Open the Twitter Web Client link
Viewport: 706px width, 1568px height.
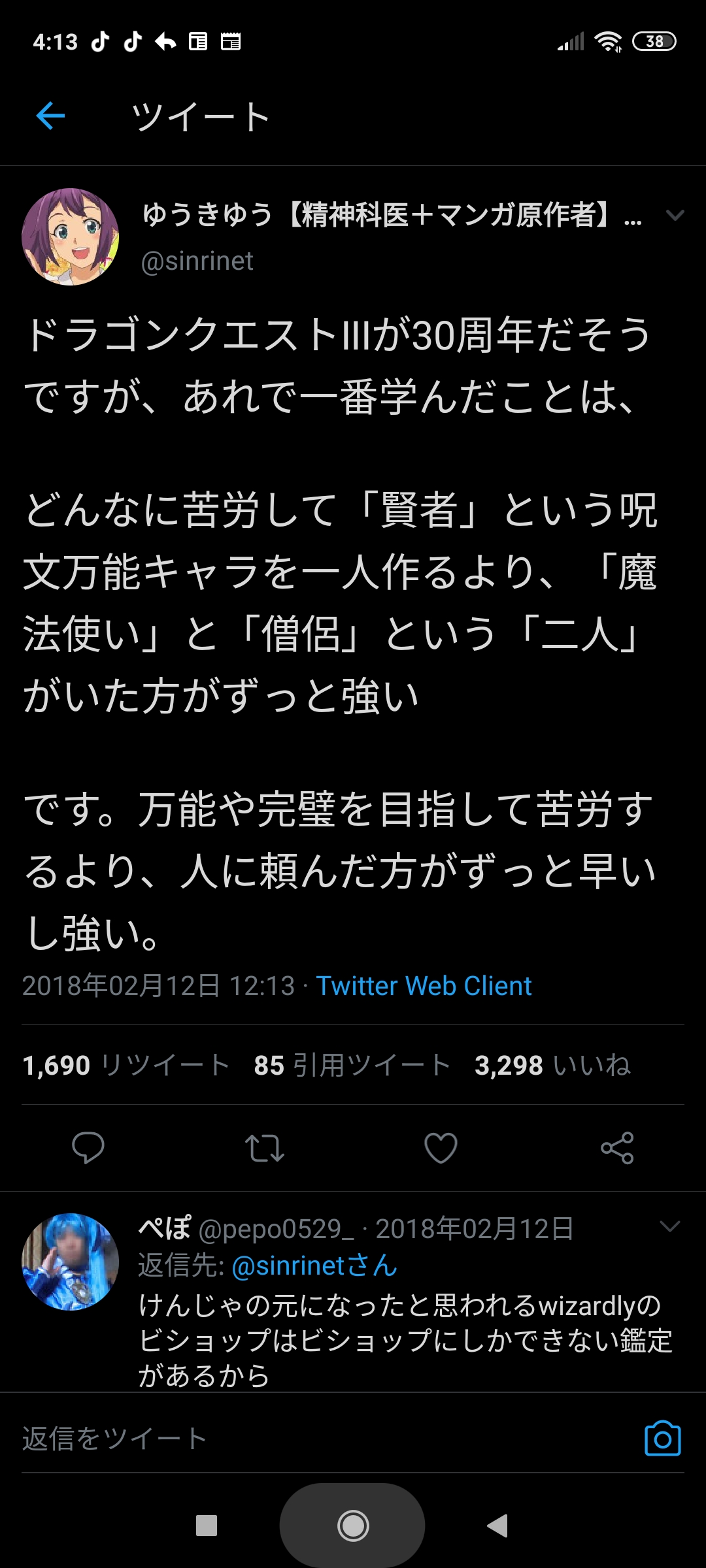click(424, 986)
